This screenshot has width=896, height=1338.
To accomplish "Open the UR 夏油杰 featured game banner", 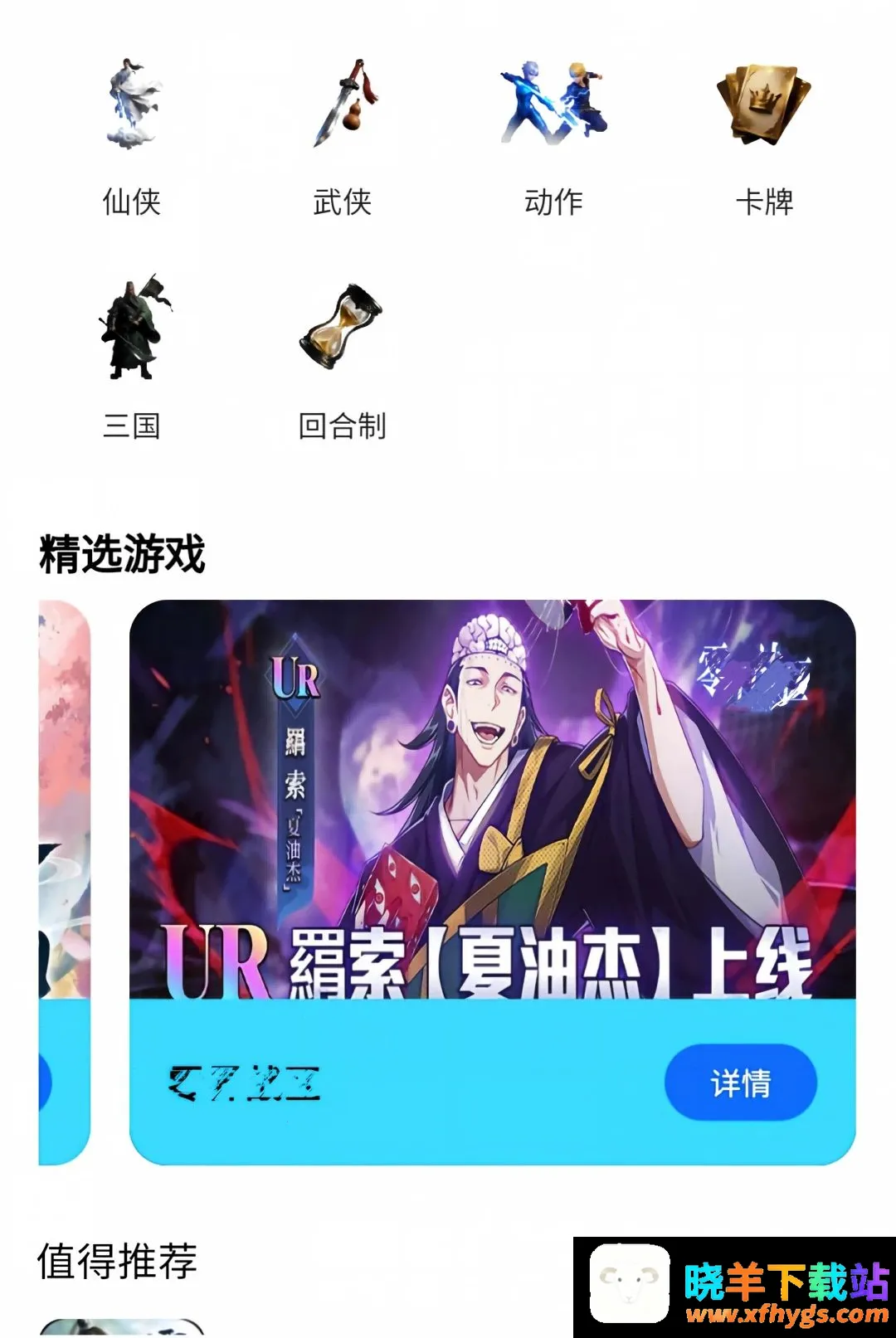I will (x=492, y=800).
